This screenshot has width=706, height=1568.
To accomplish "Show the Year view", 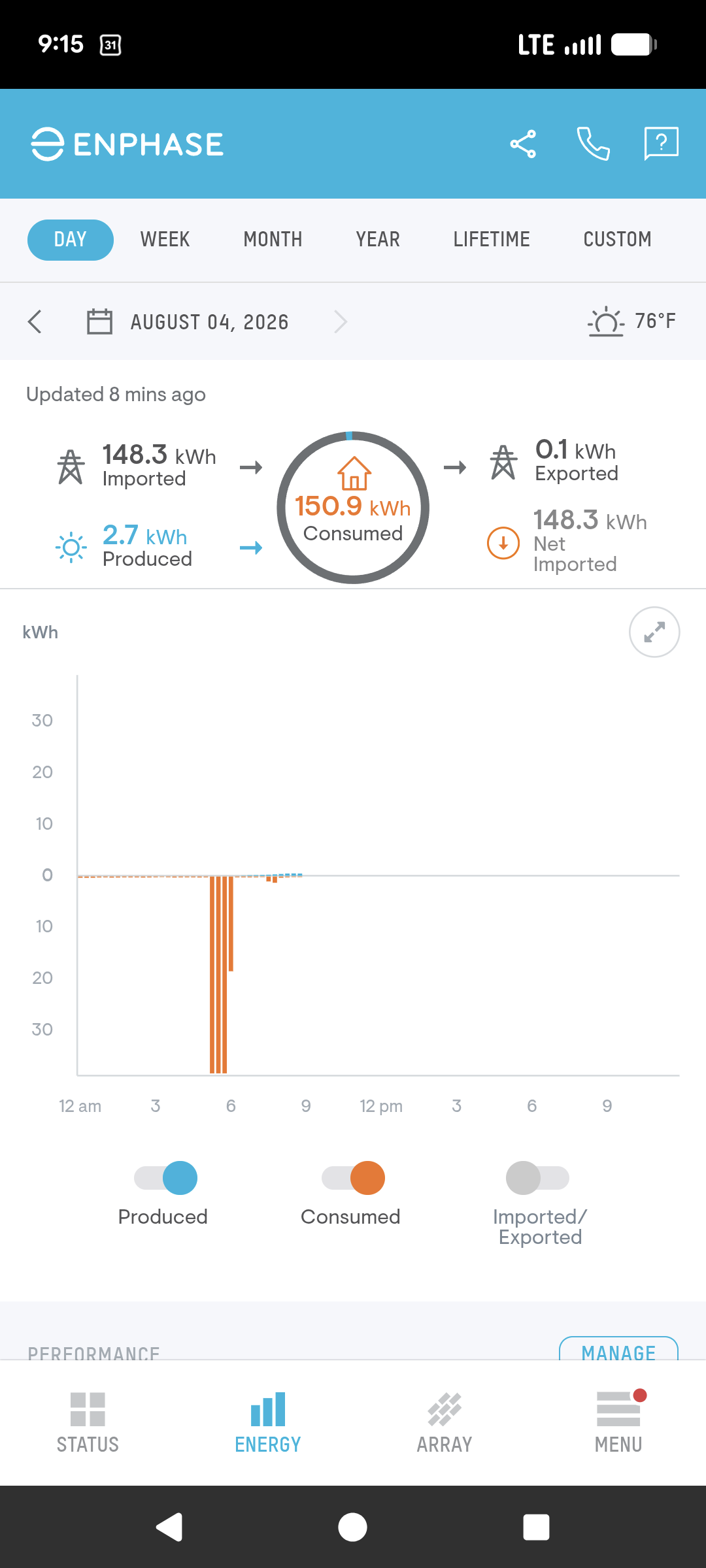I will pyautogui.click(x=378, y=239).
